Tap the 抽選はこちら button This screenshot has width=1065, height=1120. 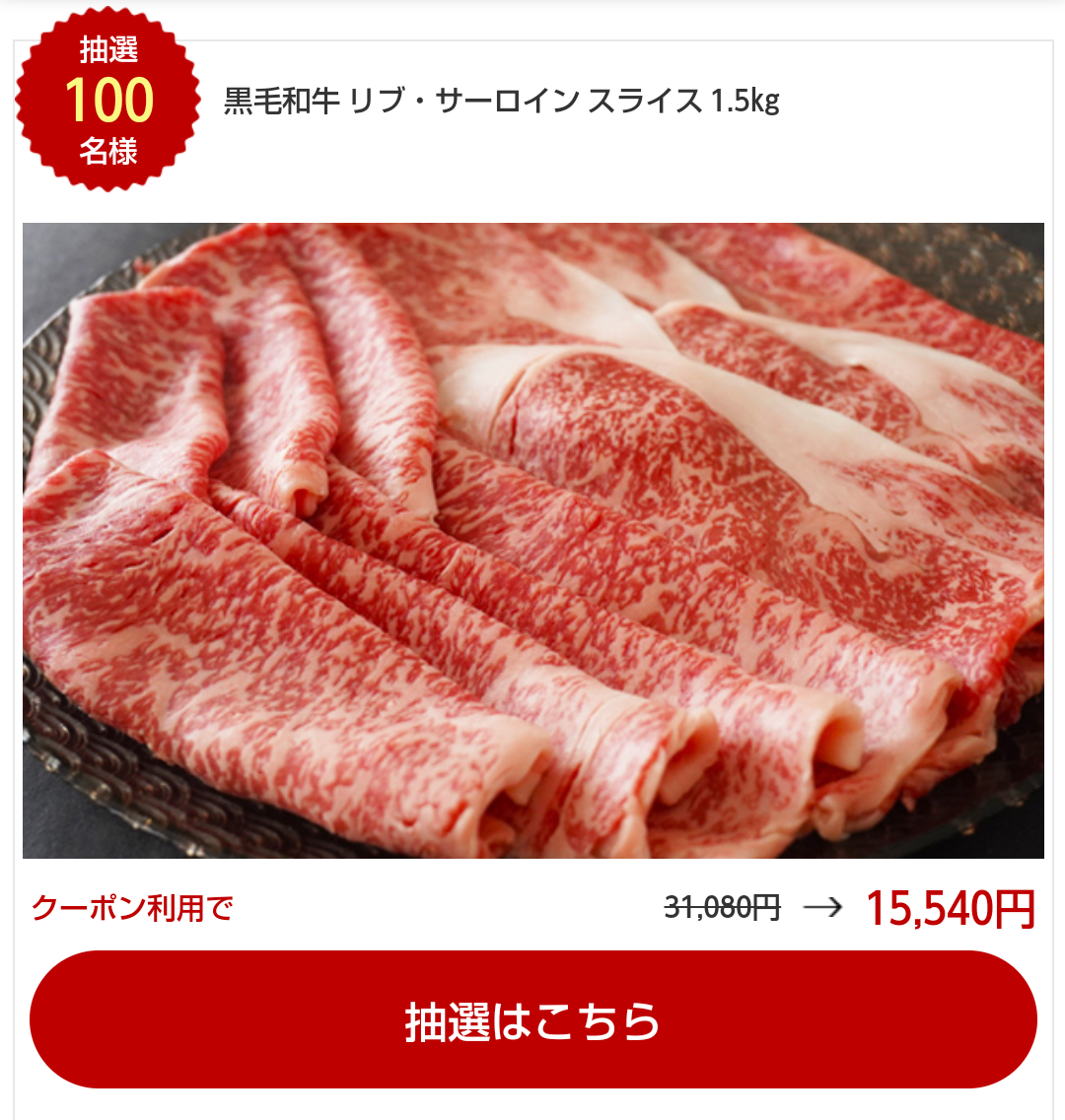pyautogui.click(x=532, y=1020)
